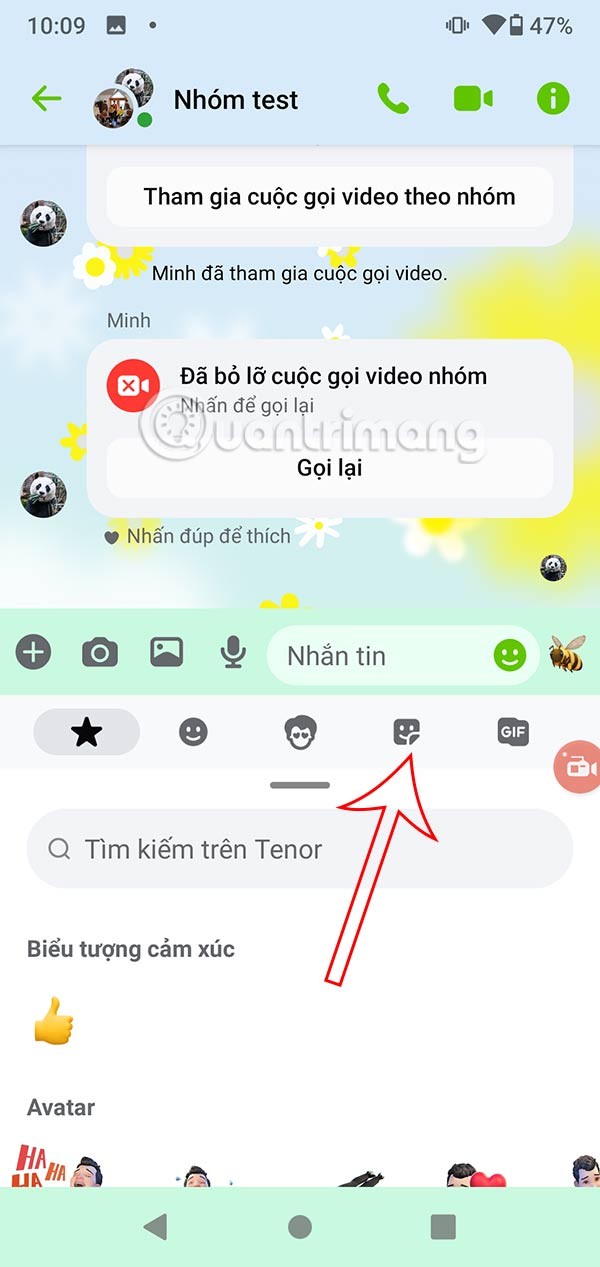Go back from Nhóm test chat
600x1267 pixels.
coord(46,98)
